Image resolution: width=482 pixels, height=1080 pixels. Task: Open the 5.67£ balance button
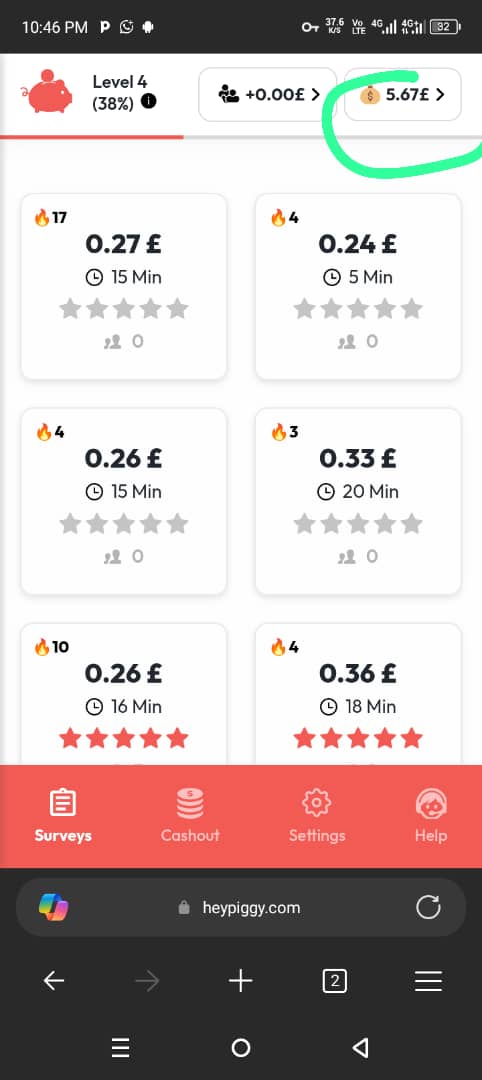pos(403,94)
